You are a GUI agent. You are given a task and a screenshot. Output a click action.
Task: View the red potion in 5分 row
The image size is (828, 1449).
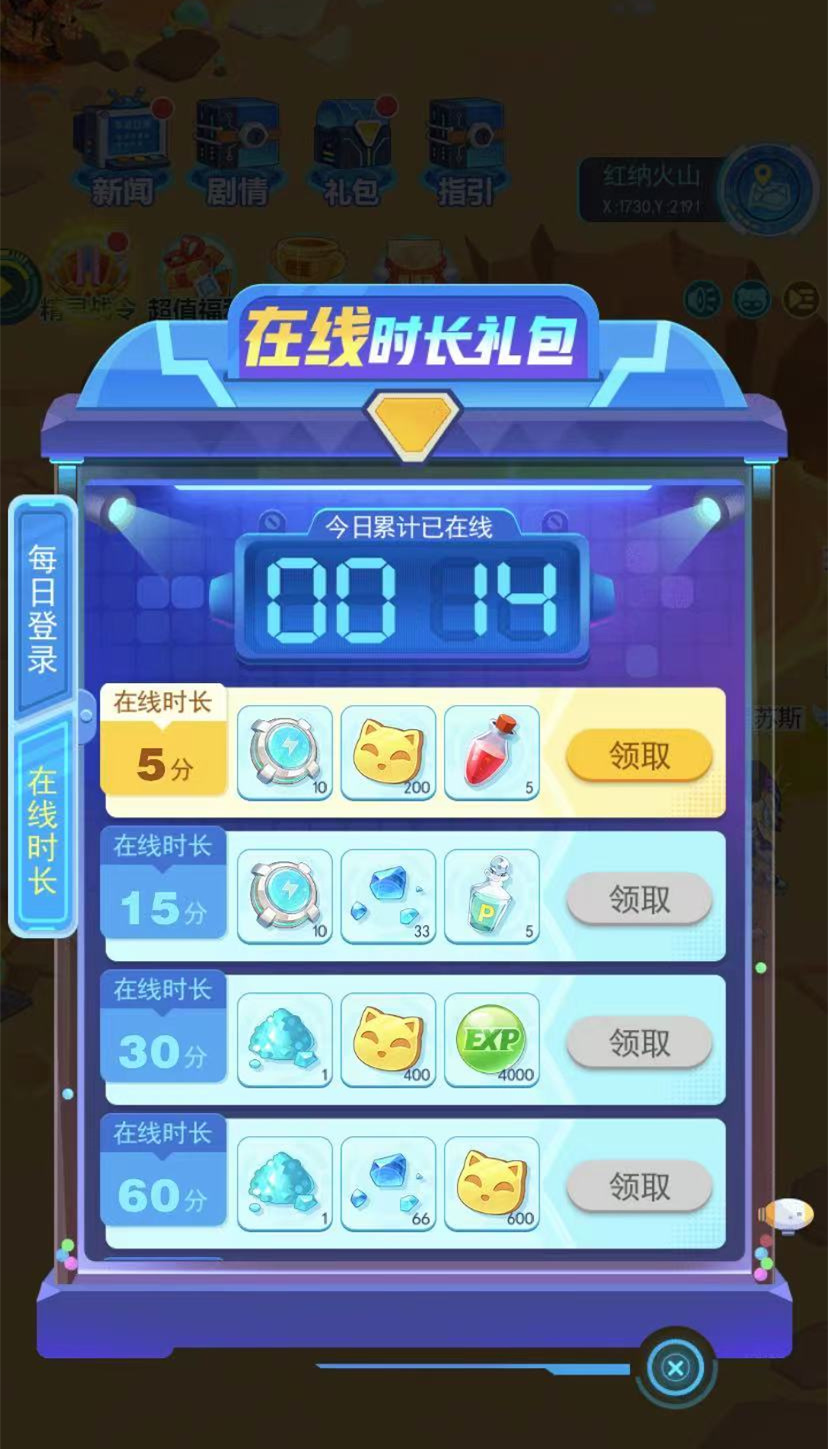(491, 752)
